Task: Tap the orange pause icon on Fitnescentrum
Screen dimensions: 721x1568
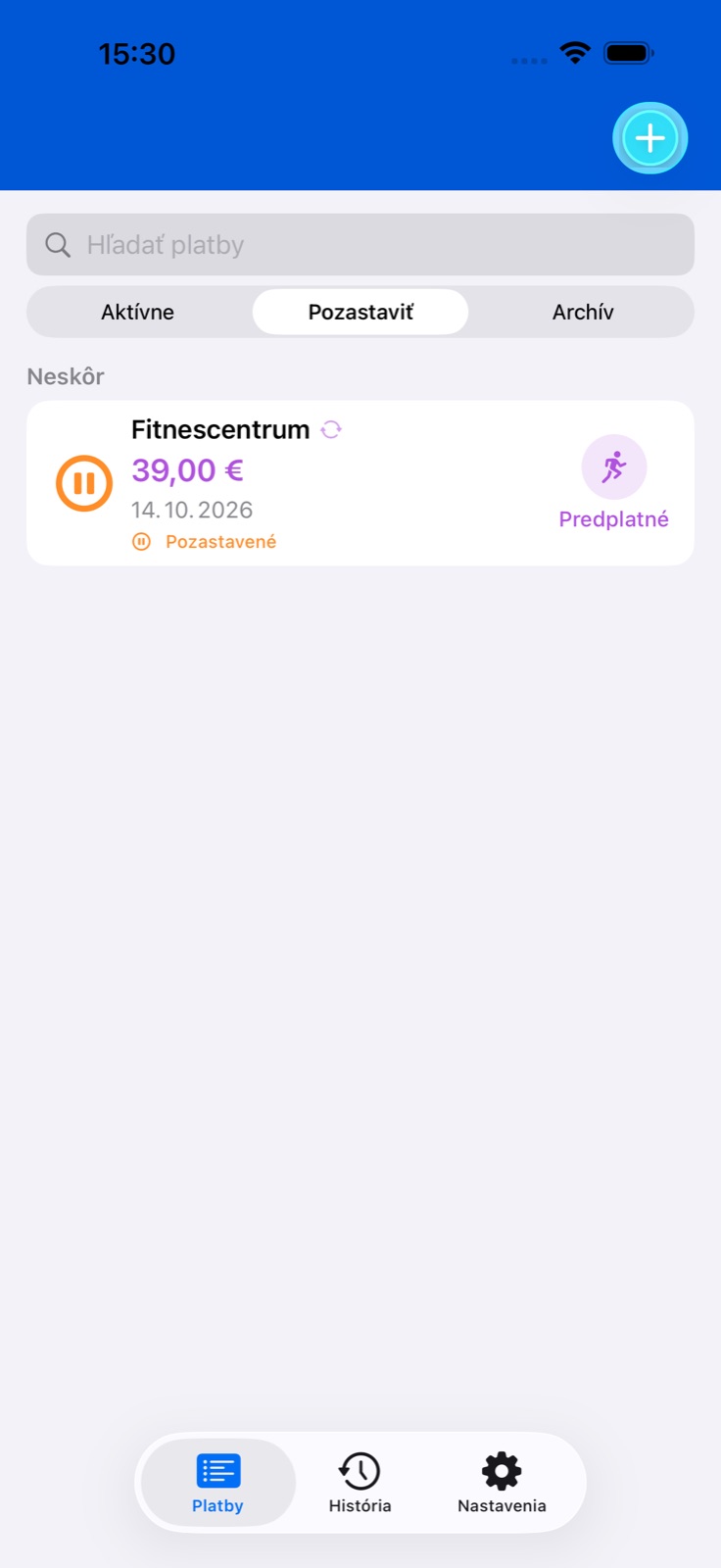Action: [x=84, y=483]
